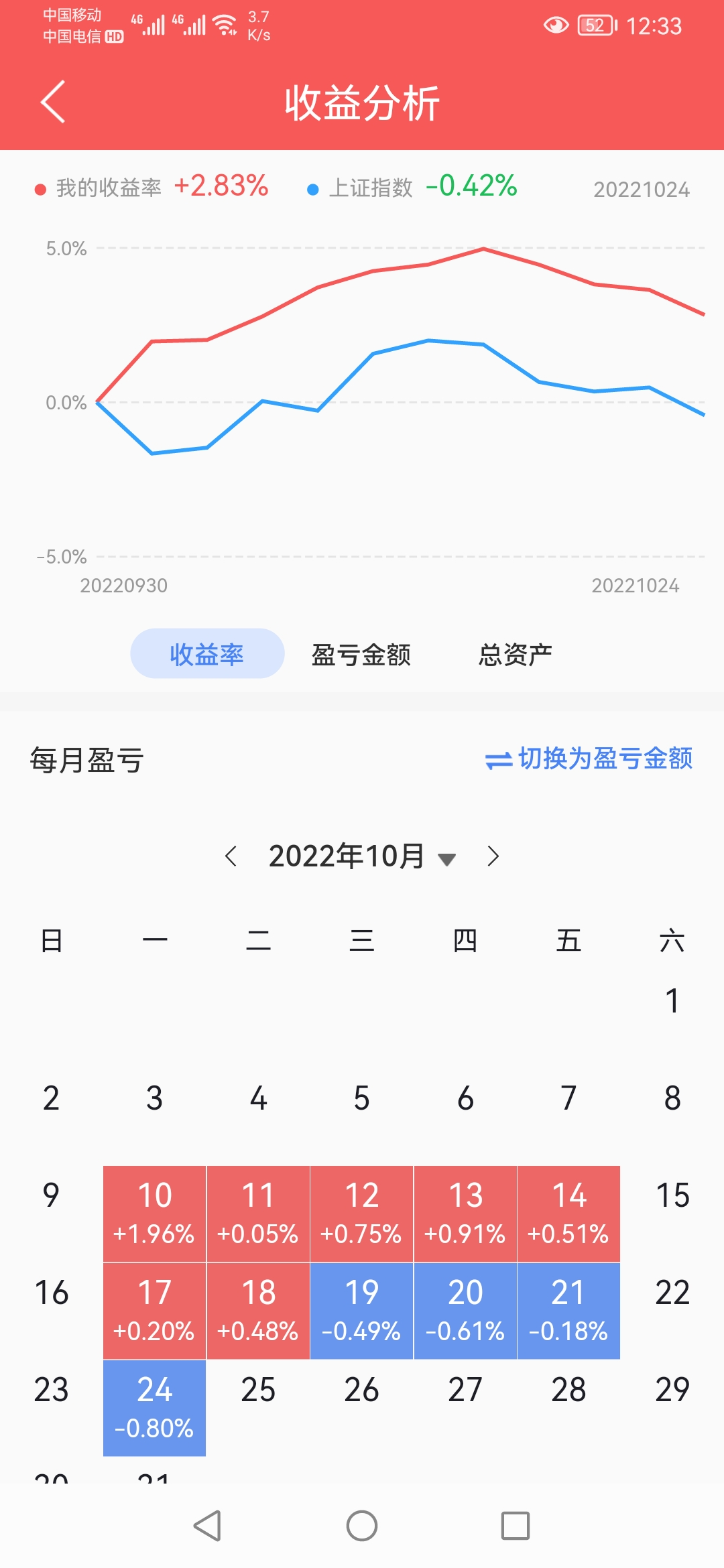Select October 19 with -0.49%
Screen dimensions: 724x1568
361,1311
